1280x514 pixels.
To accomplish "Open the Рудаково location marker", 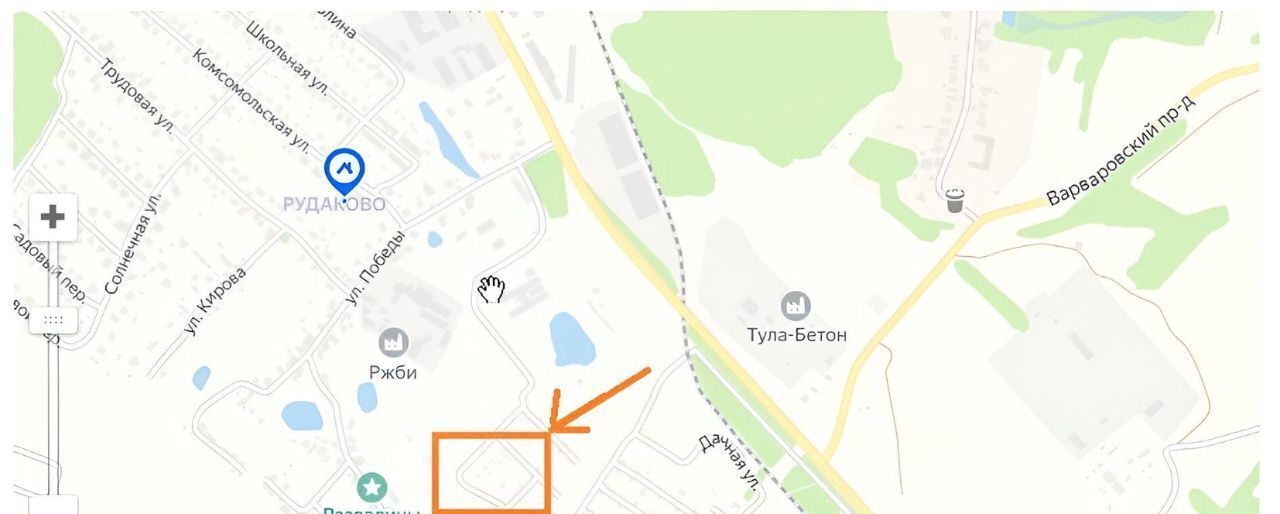I will click(344, 168).
